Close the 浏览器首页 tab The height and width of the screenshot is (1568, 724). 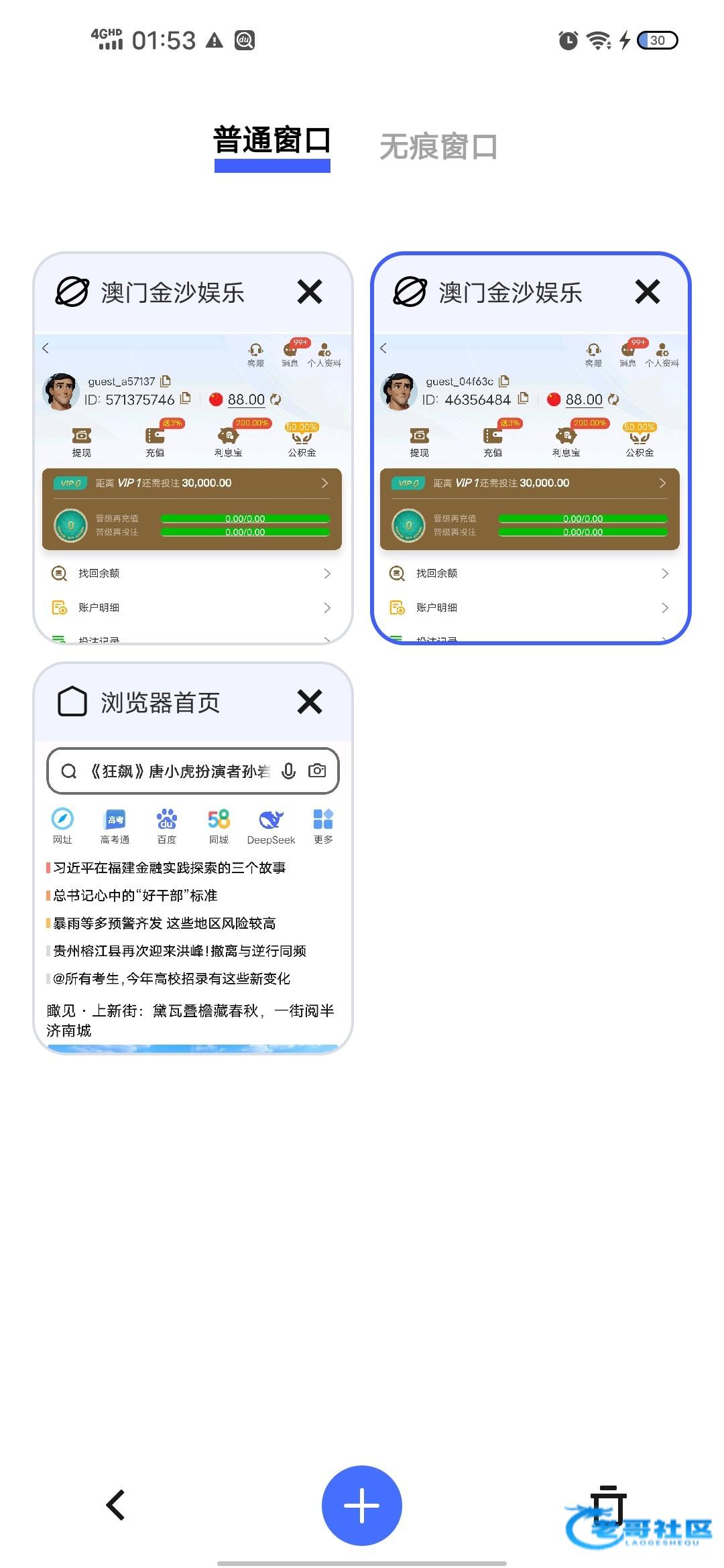(x=310, y=702)
